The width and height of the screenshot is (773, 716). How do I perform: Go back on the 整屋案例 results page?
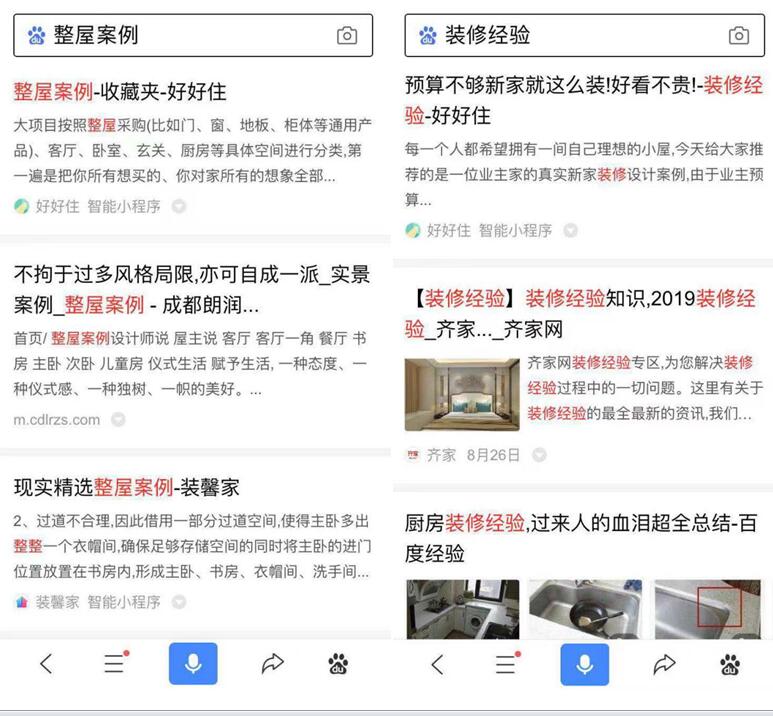pyautogui.click(x=46, y=664)
